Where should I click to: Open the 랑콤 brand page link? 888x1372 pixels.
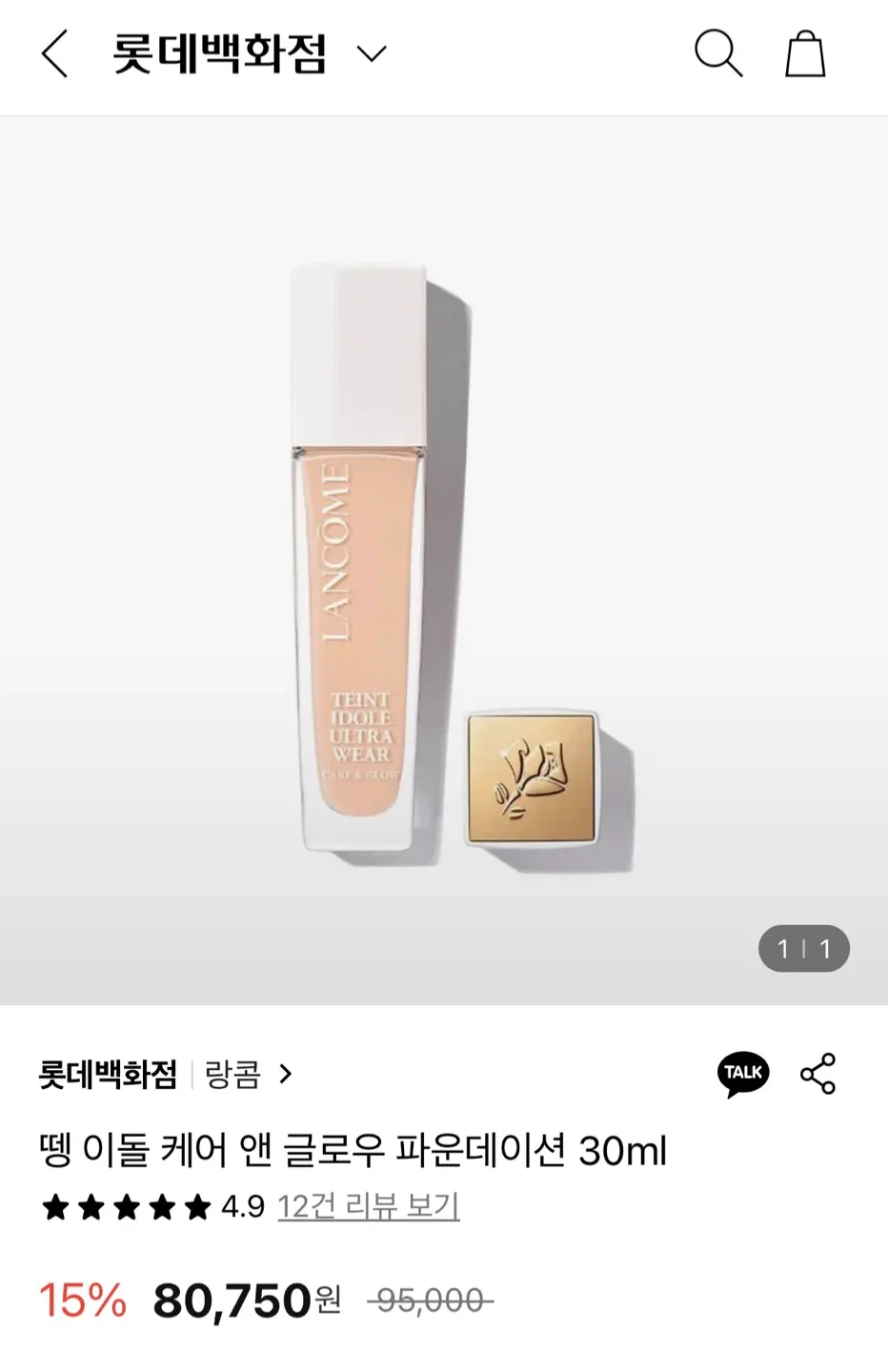247,1075
